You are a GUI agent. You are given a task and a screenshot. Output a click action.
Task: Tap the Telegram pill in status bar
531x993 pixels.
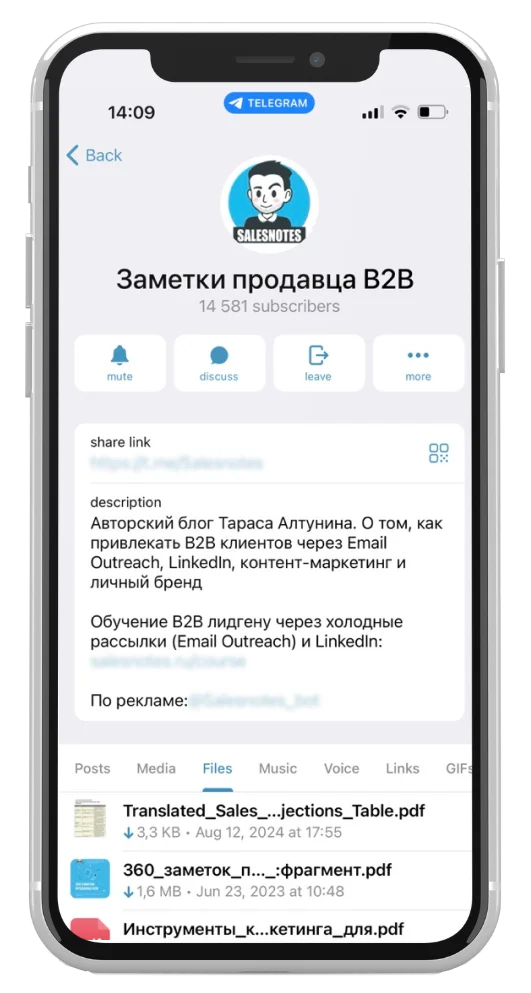pos(269,103)
